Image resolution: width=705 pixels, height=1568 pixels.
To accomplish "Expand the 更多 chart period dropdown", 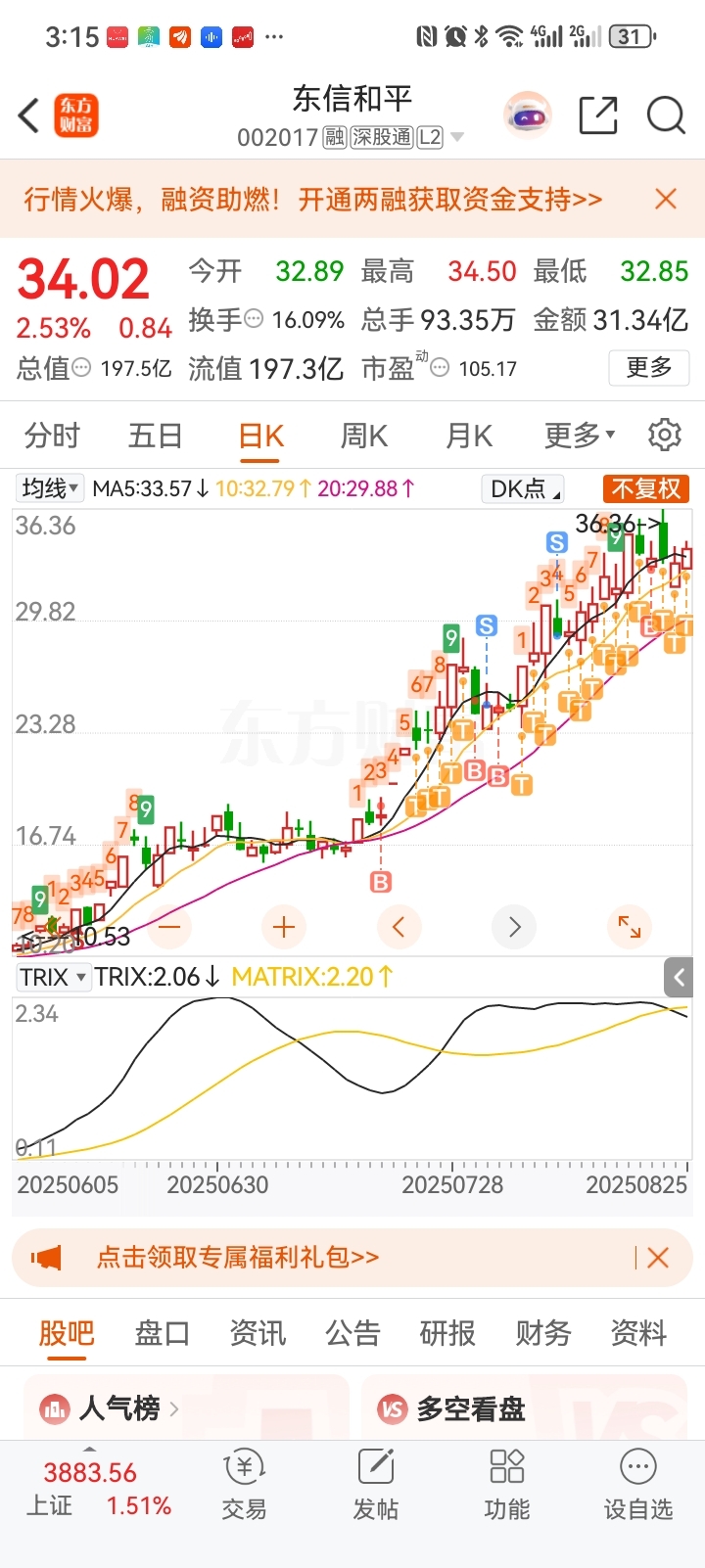I will pos(580,435).
